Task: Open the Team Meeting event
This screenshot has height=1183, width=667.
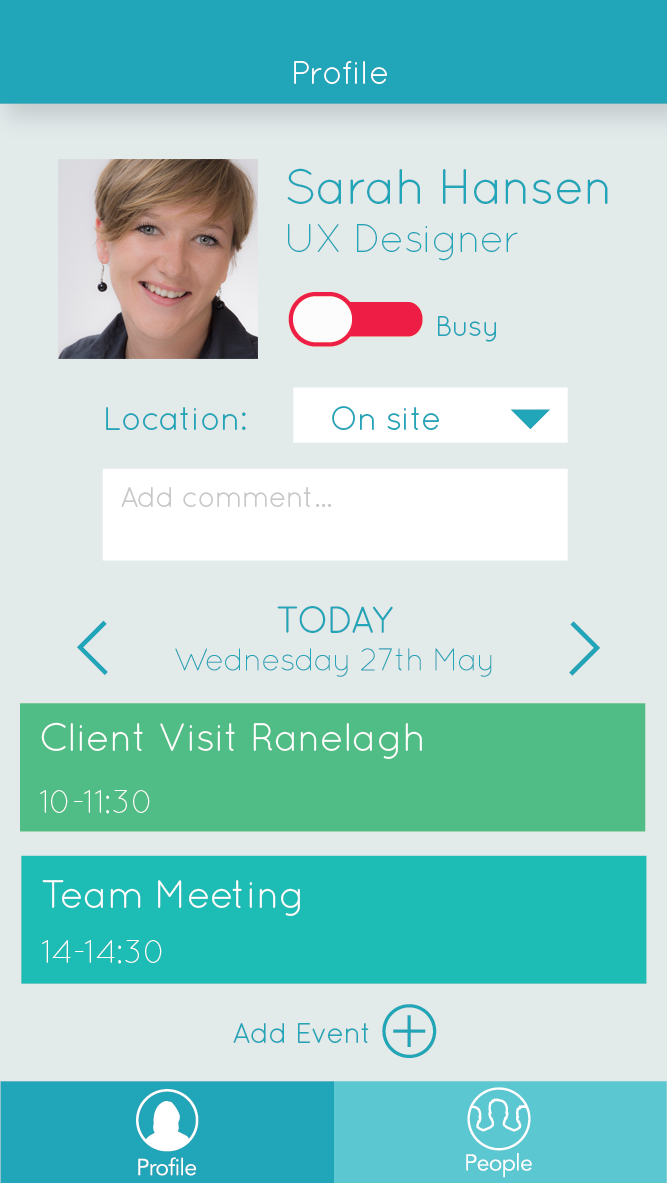Action: 333,920
